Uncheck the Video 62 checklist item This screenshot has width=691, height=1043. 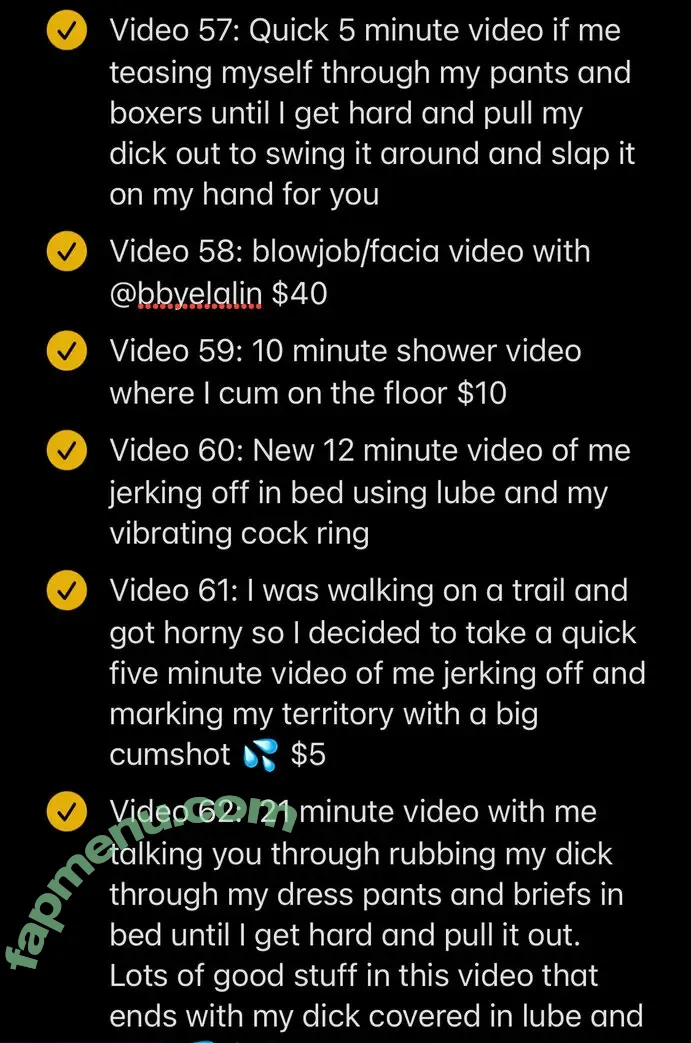tap(66, 812)
